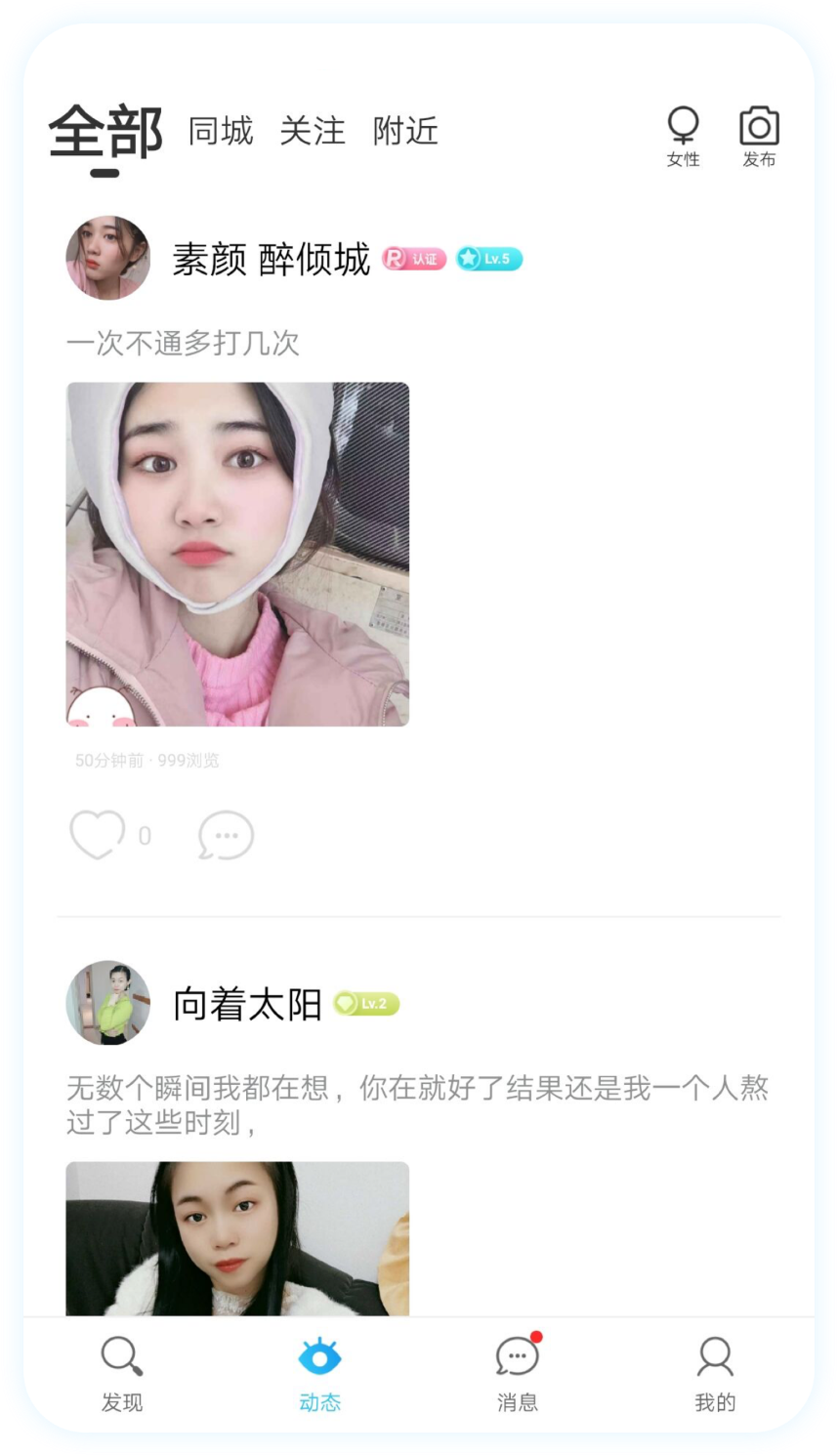Screen dimensions: 838x1456
Task: Open 素颜 醉倾城's profile avatar
Action: click(108, 258)
